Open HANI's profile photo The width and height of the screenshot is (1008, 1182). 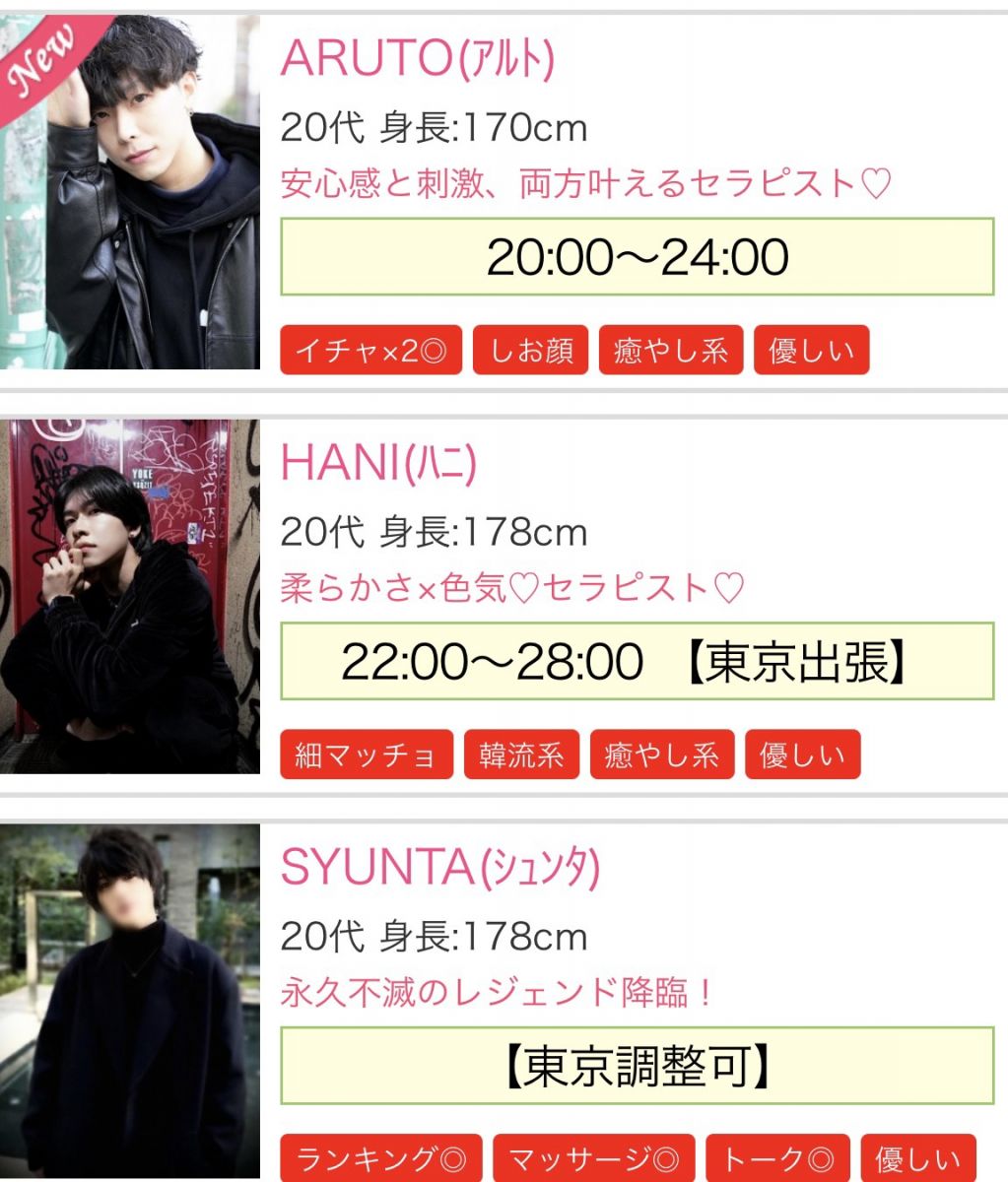(x=130, y=596)
